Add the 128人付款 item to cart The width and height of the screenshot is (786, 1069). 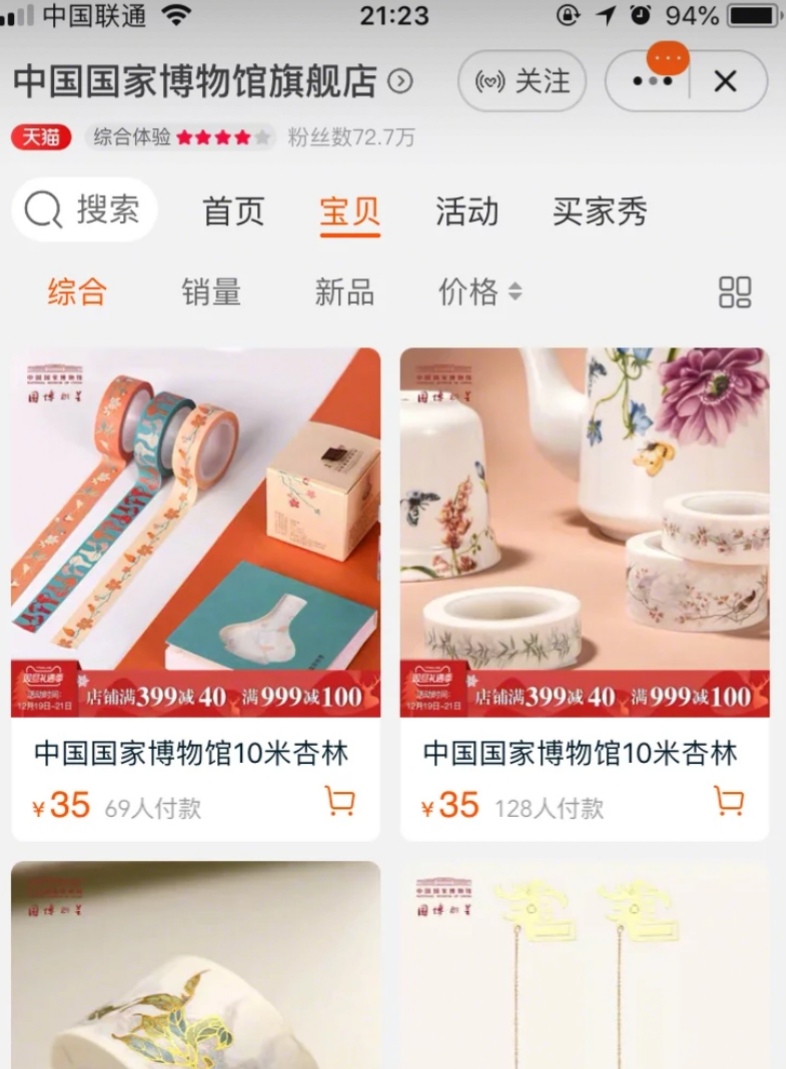(x=729, y=801)
